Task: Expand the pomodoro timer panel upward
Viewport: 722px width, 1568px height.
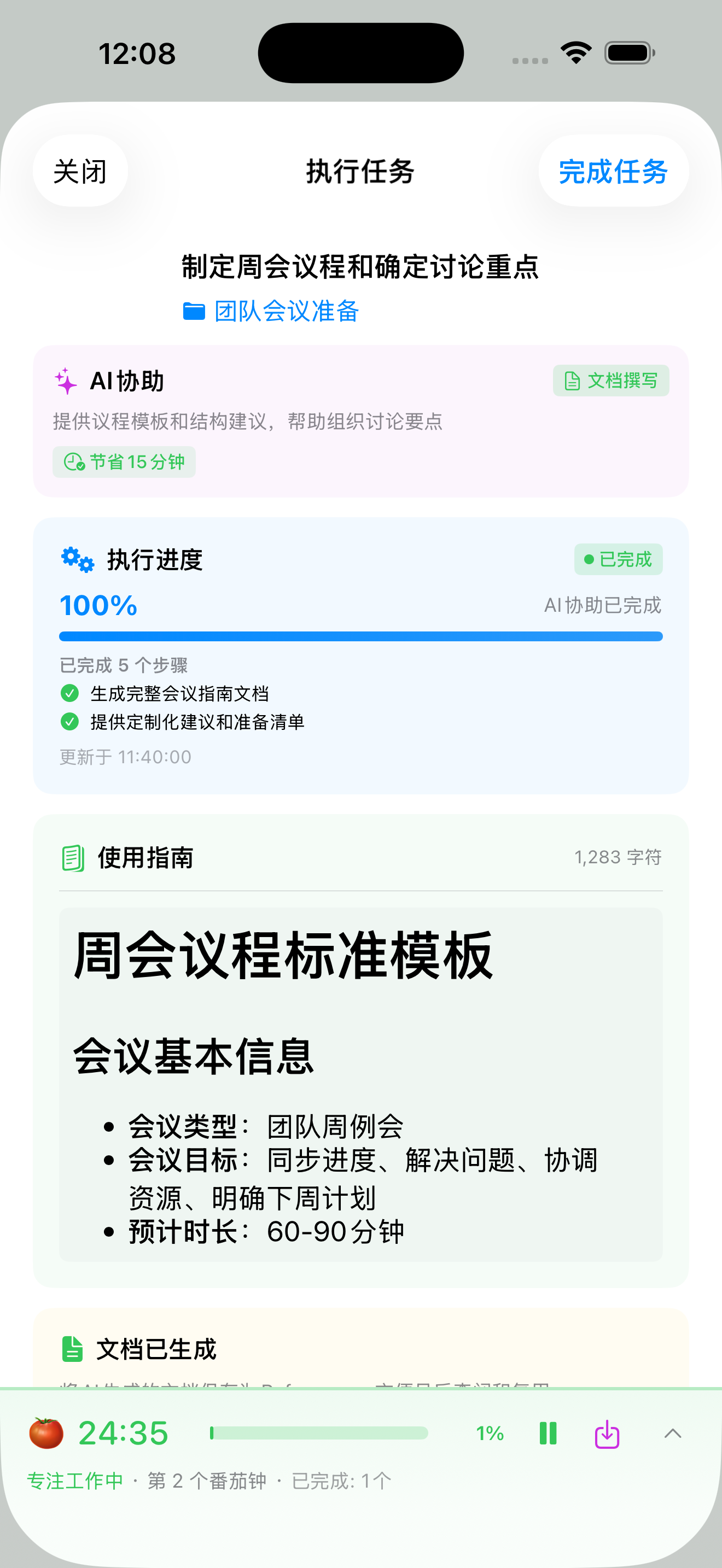Action: coord(672,1434)
